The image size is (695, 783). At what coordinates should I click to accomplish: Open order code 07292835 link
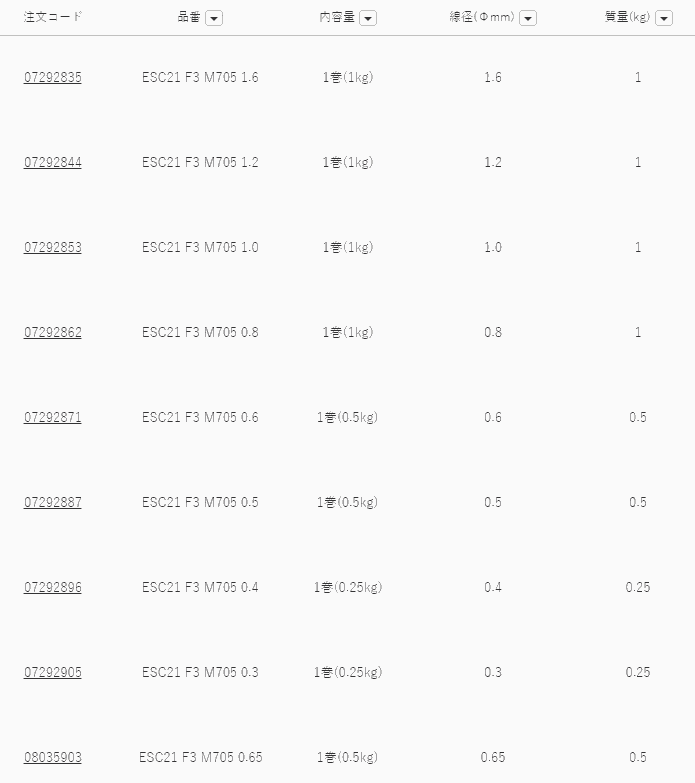pyautogui.click(x=53, y=78)
